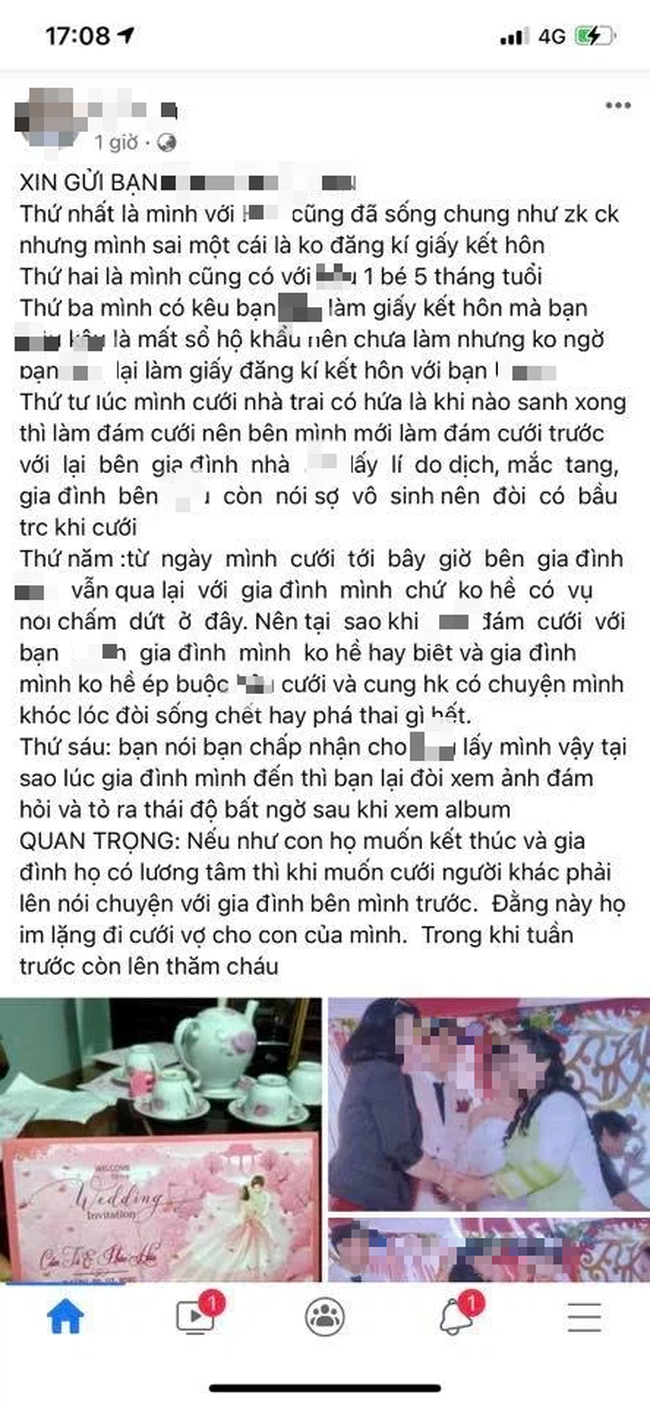Open the post's three-dot options menu
The height and width of the screenshot is (1405, 650).
click(x=616, y=105)
